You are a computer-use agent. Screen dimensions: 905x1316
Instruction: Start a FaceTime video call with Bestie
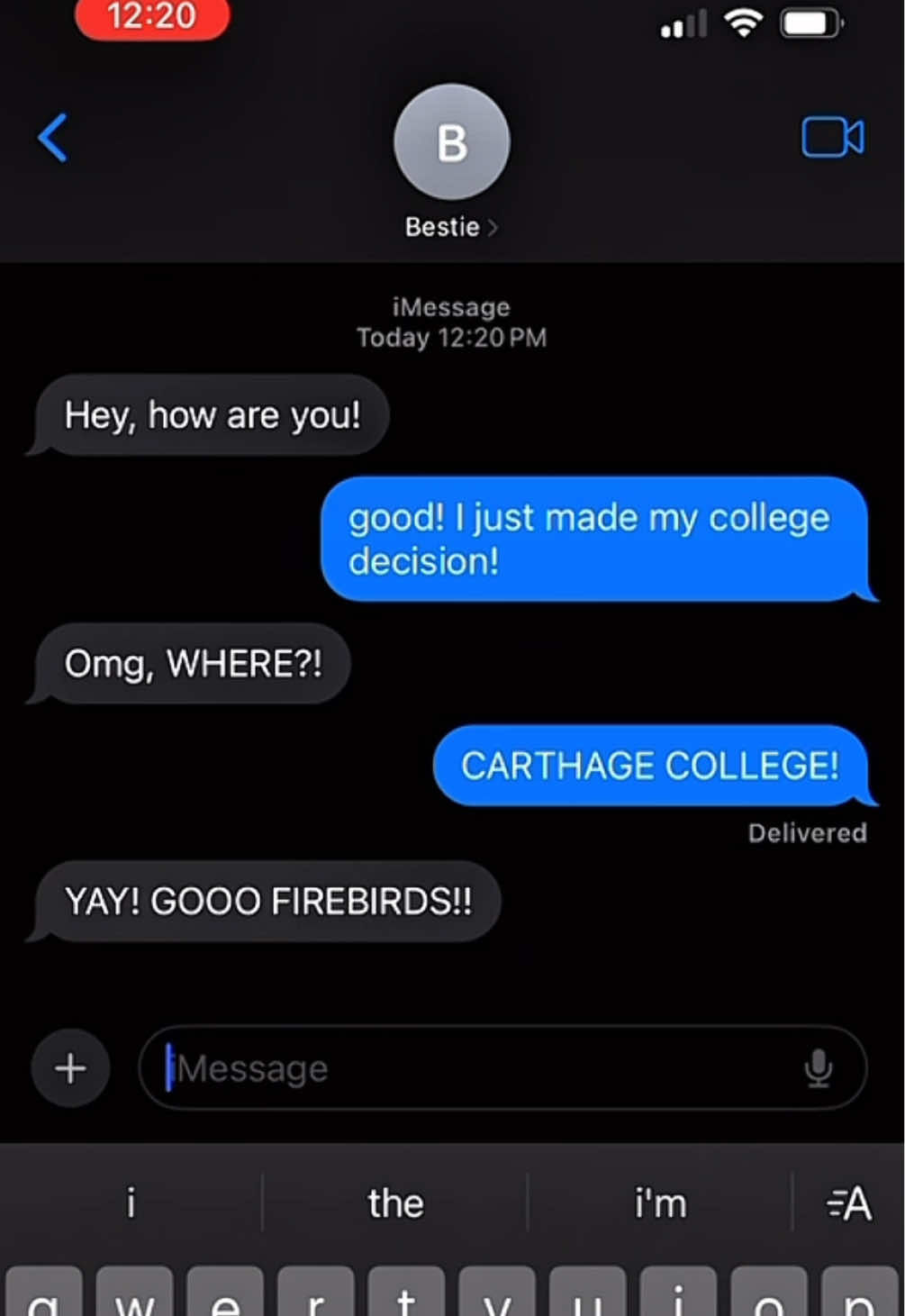[x=831, y=137]
